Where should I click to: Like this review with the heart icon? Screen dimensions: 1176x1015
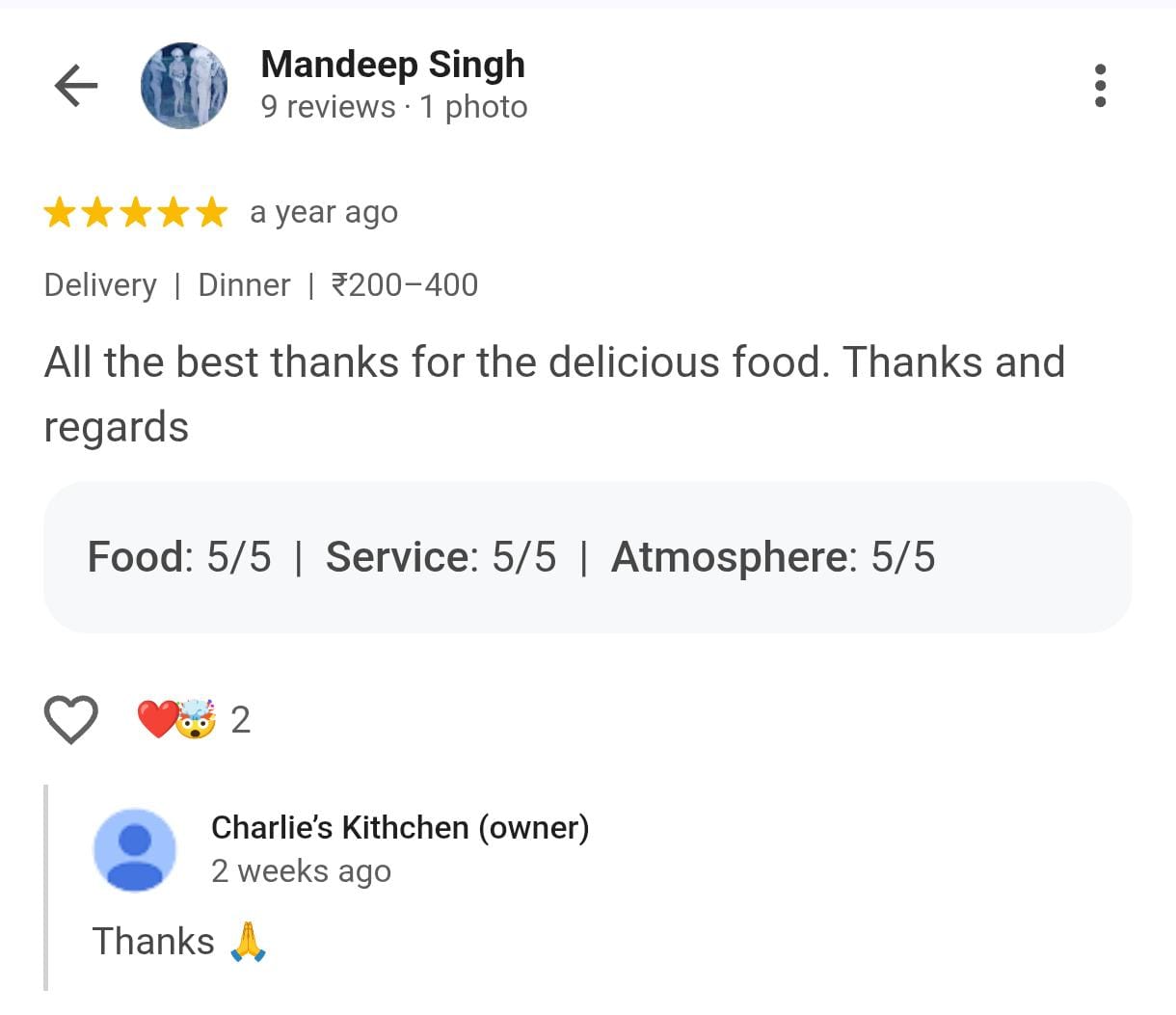[x=71, y=719]
